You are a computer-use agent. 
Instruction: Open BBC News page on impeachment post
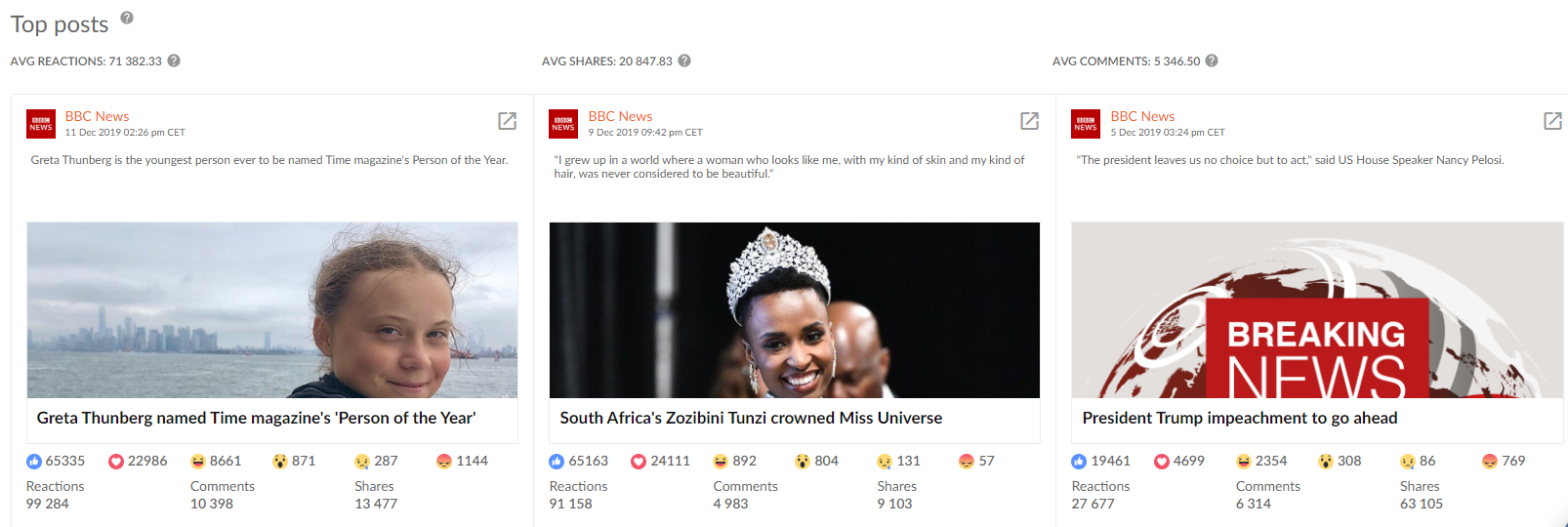click(1142, 116)
